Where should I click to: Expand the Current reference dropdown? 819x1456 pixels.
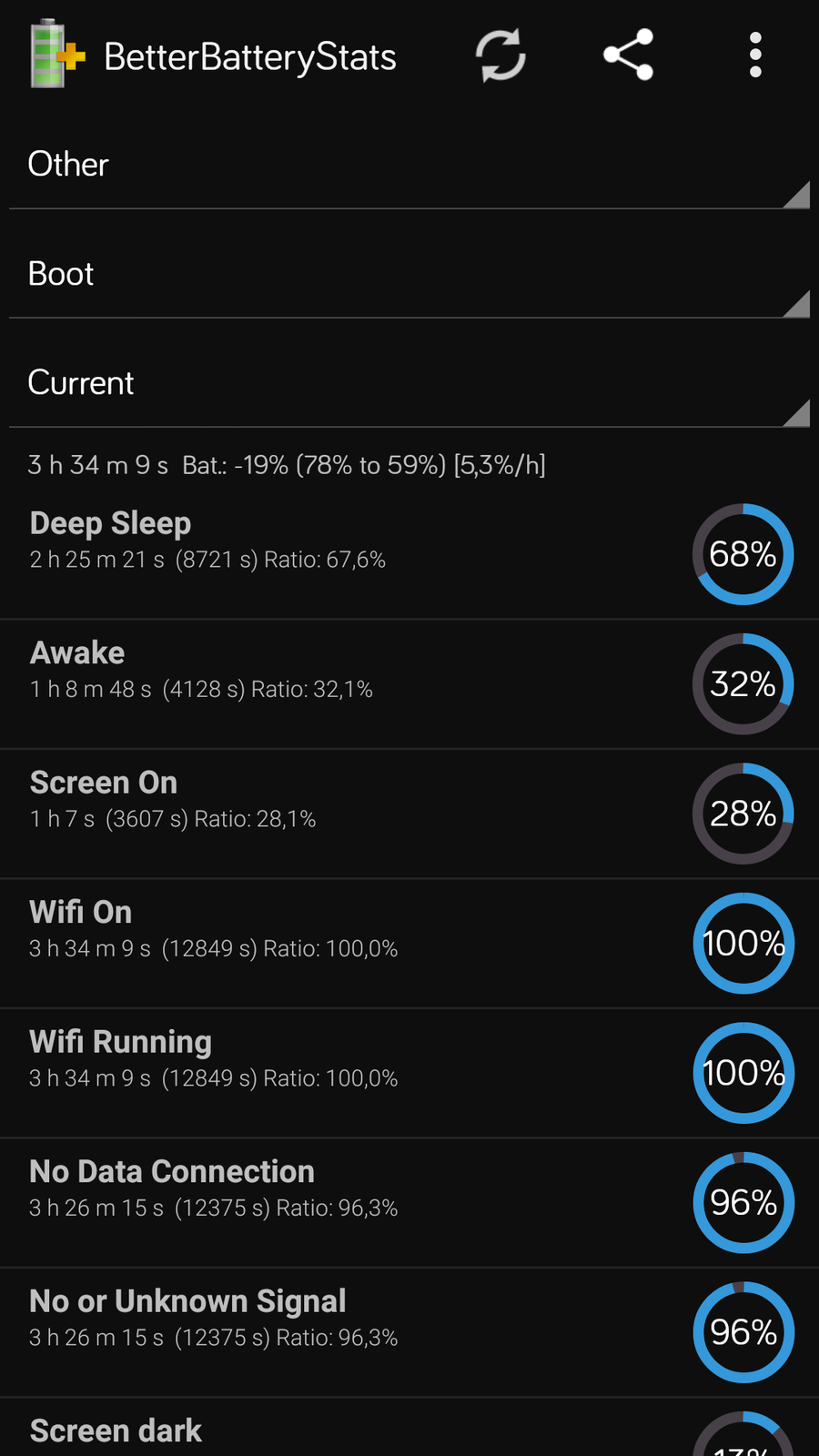point(409,383)
